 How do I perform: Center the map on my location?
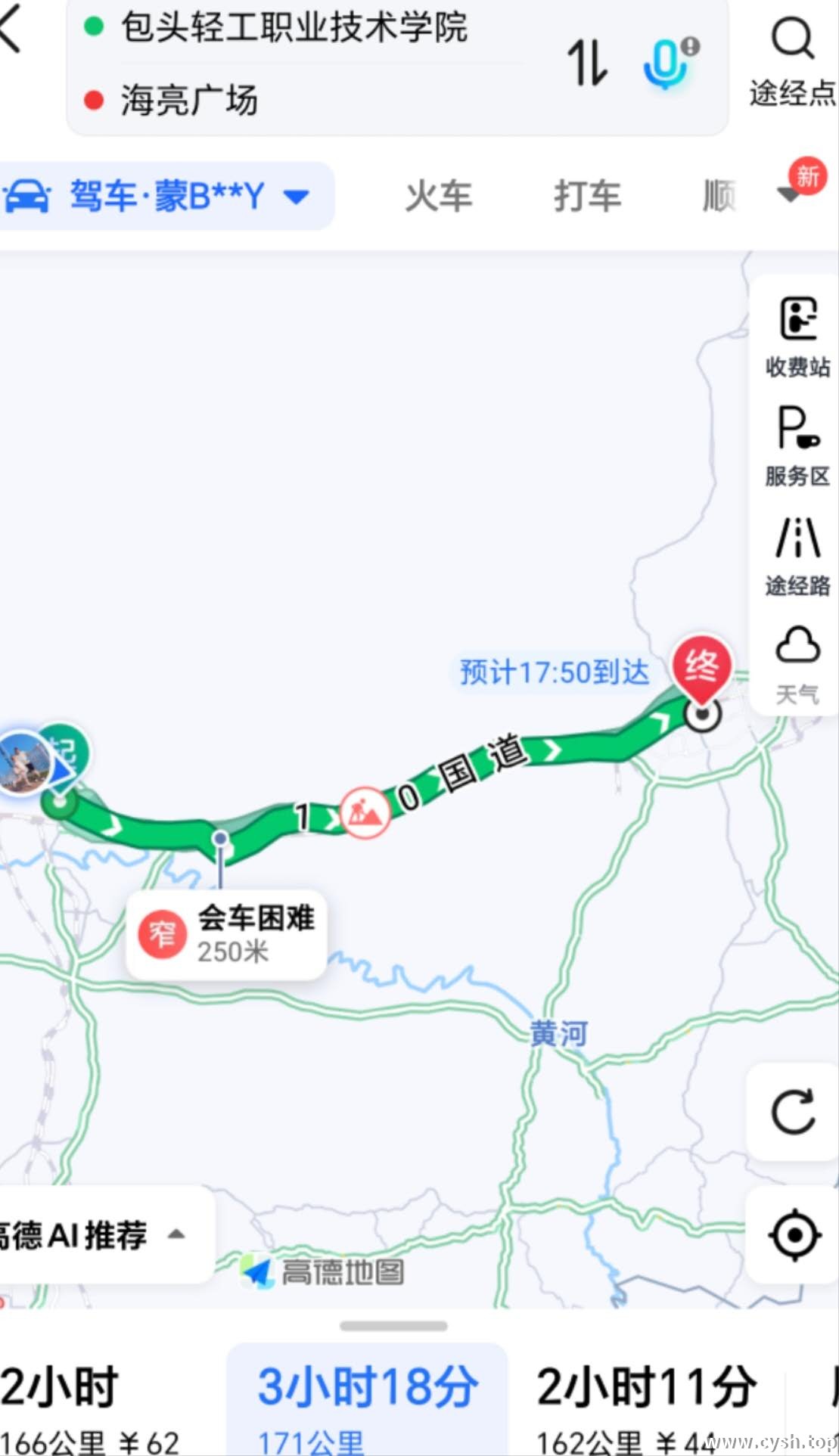point(794,1235)
